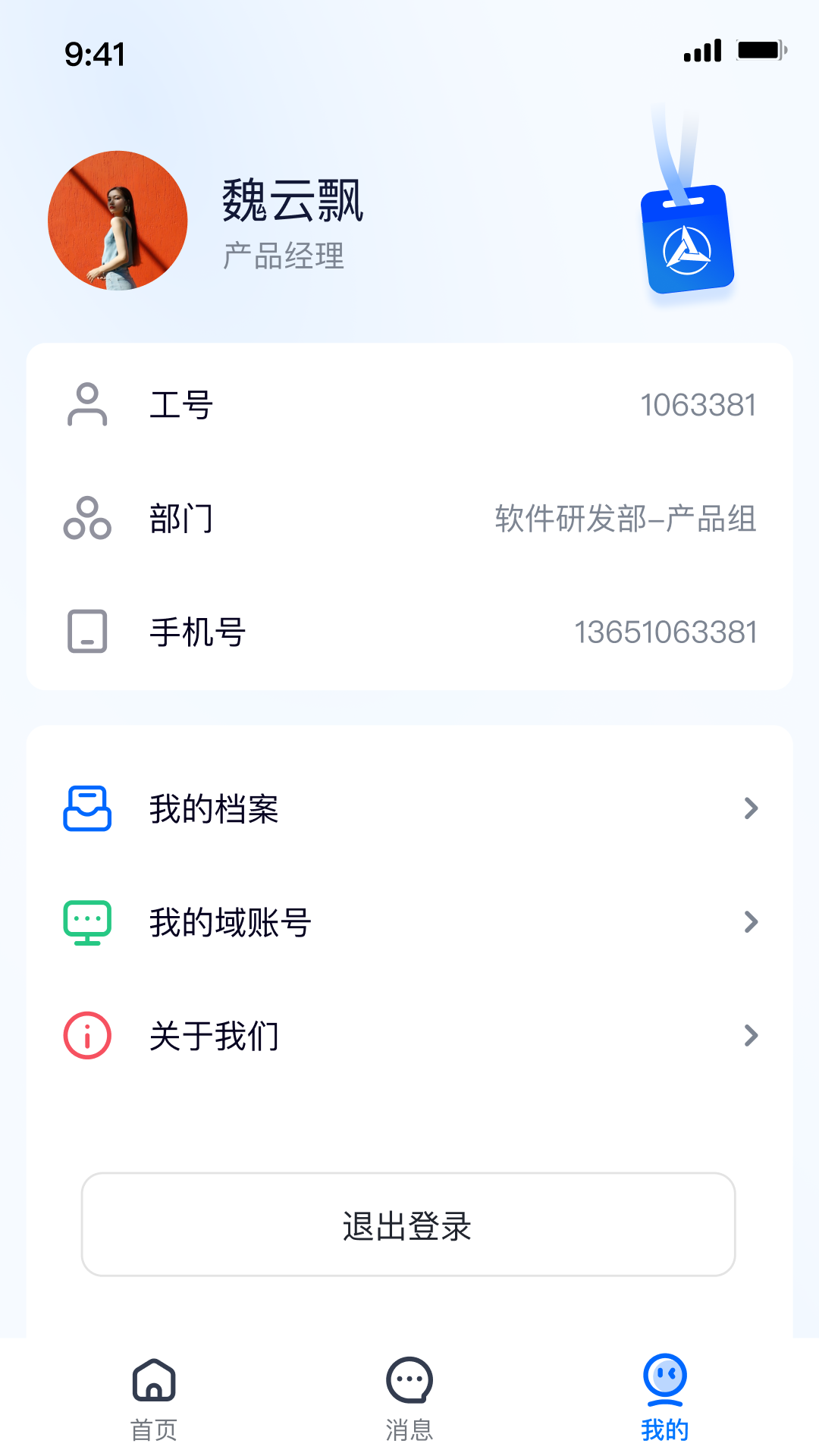Screen dimensions: 819x1456
Task: Open 我的域账号 using its chevron arrow
Action: (751, 922)
